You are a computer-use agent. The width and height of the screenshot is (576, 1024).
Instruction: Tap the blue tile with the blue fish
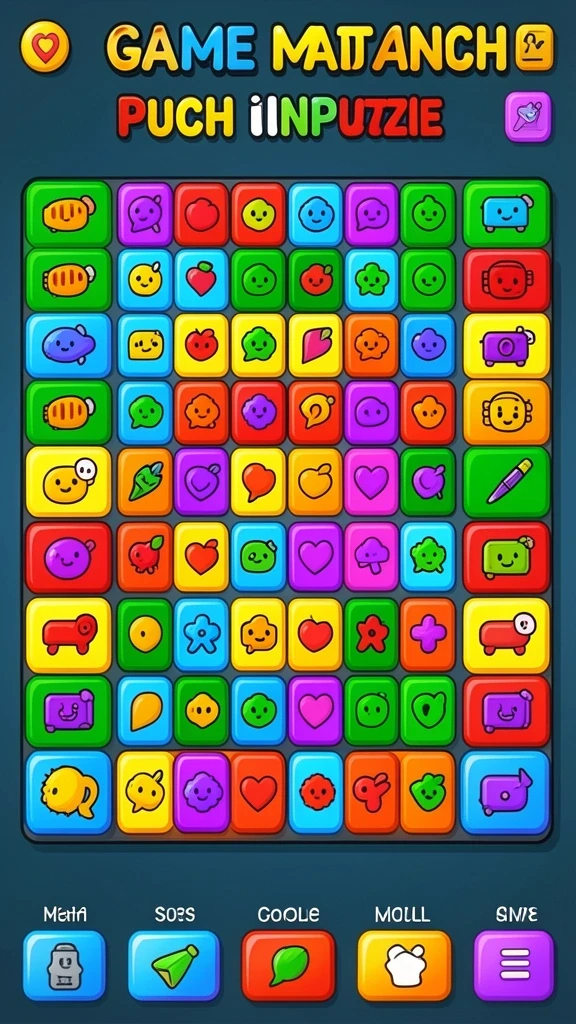pos(68,346)
